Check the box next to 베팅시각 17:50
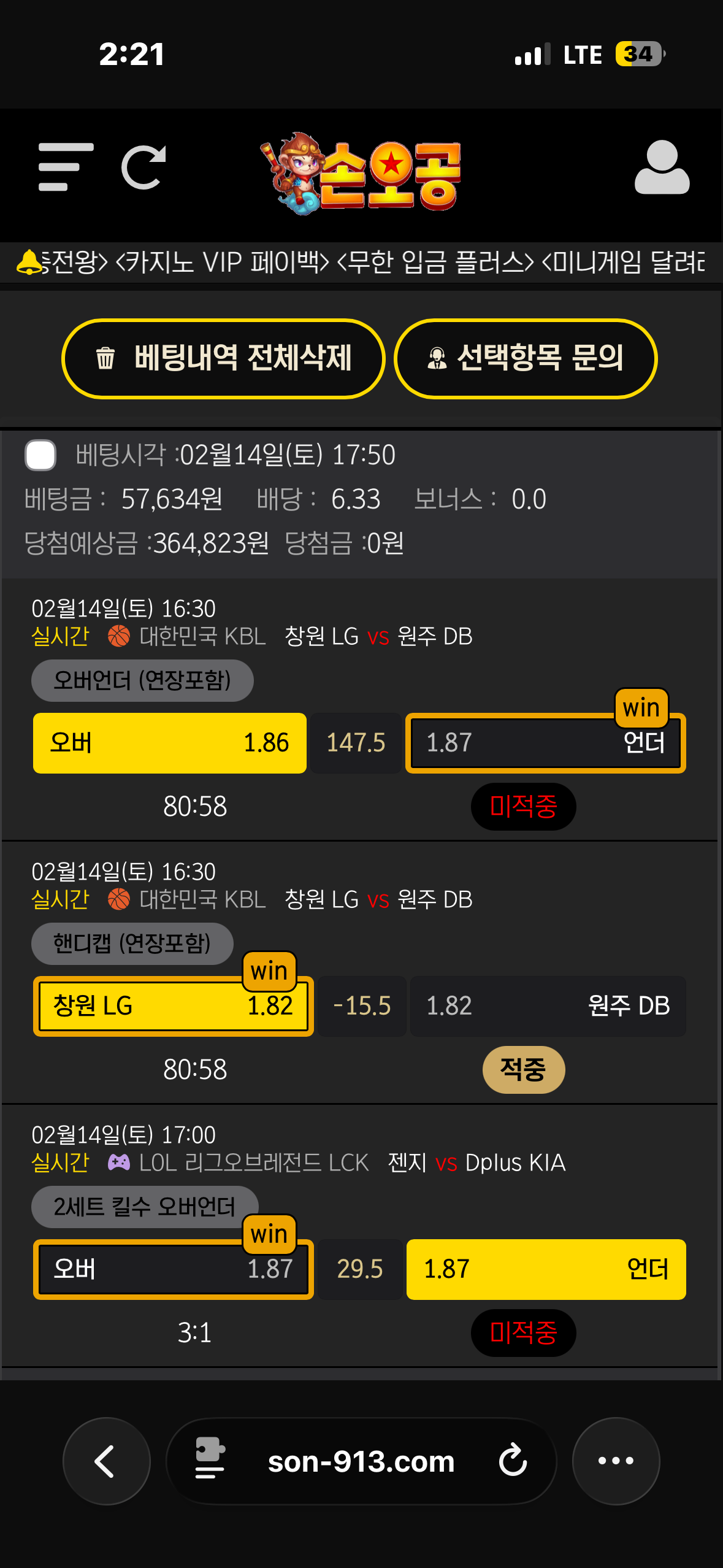723x1568 pixels. [x=40, y=455]
